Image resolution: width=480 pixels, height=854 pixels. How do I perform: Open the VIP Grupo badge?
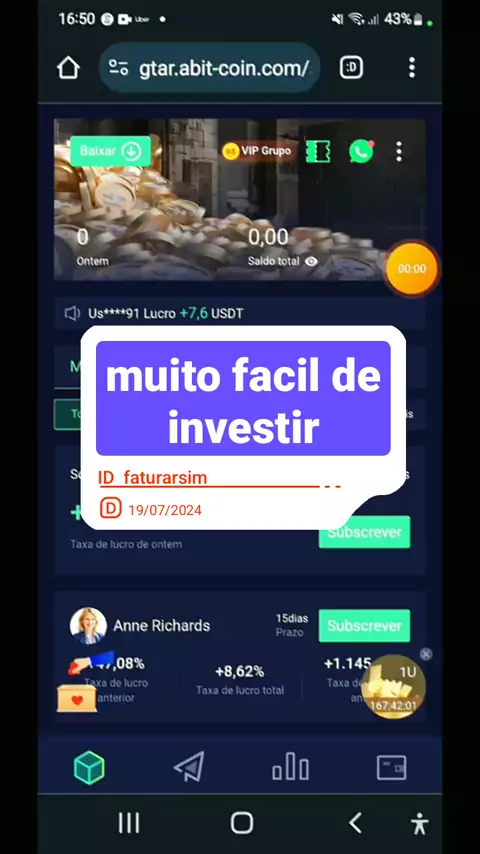(259, 151)
